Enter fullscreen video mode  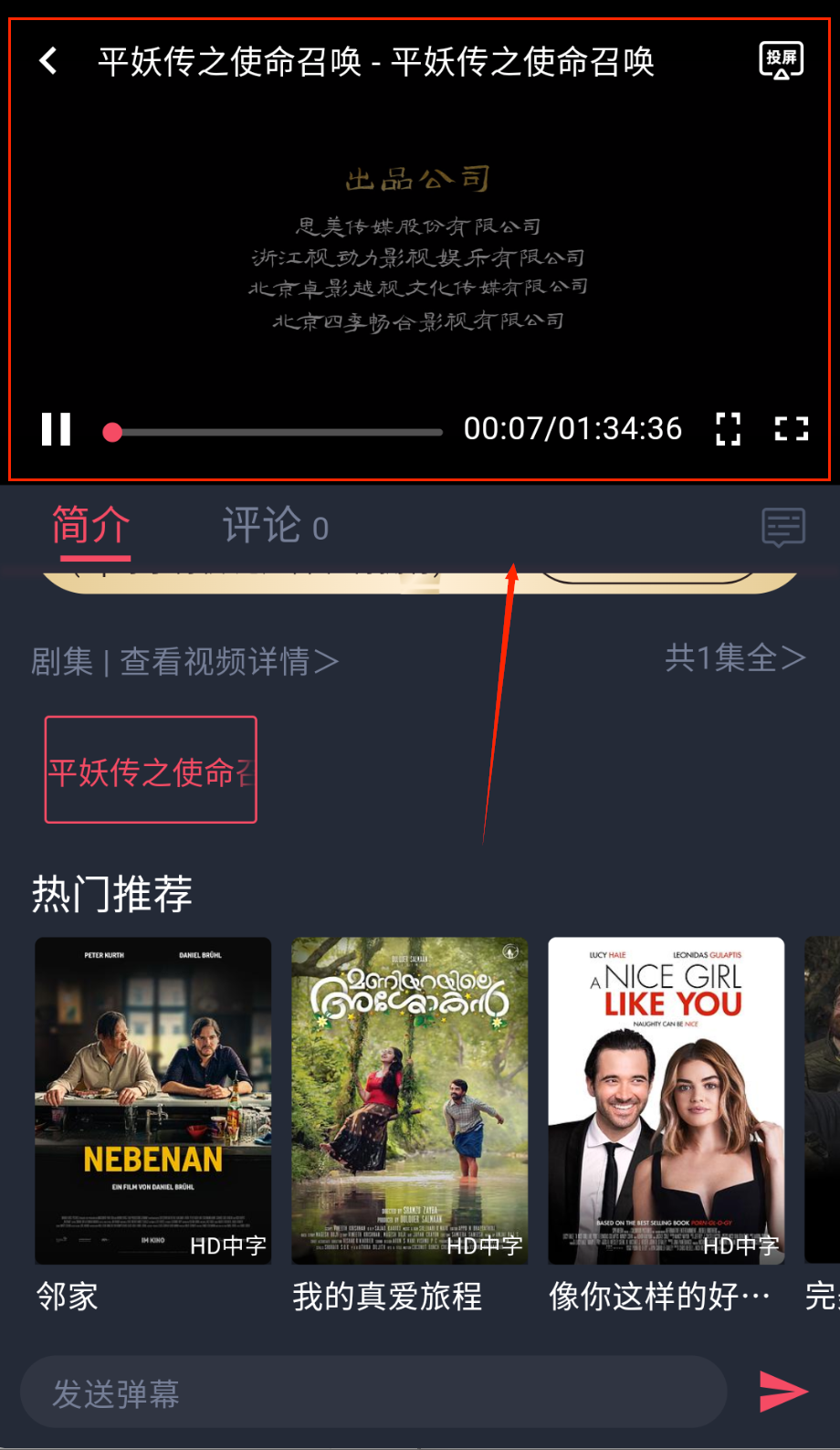[x=791, y=429]
